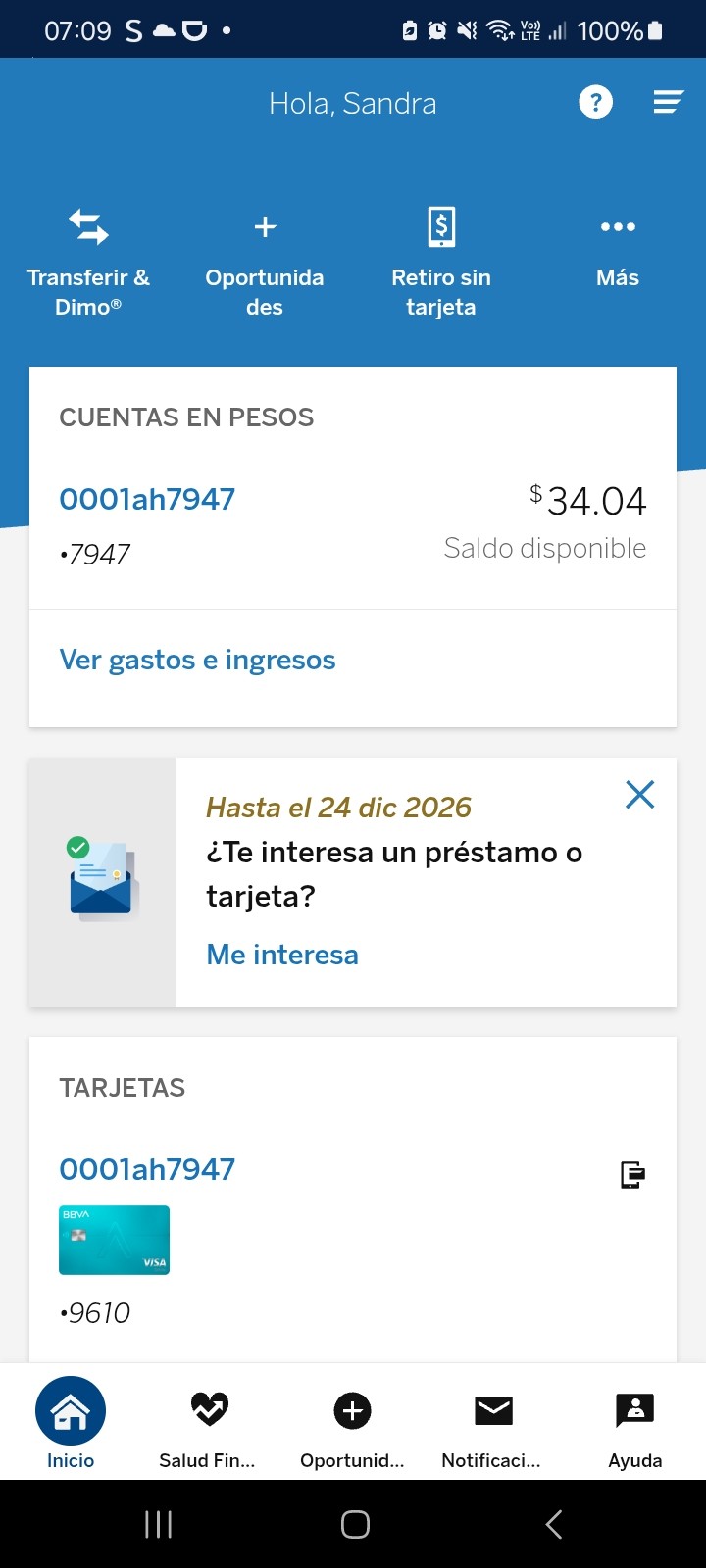706x1568 pixels.
Task: Switch to the Notificaciones tab
Action: 492,1426
